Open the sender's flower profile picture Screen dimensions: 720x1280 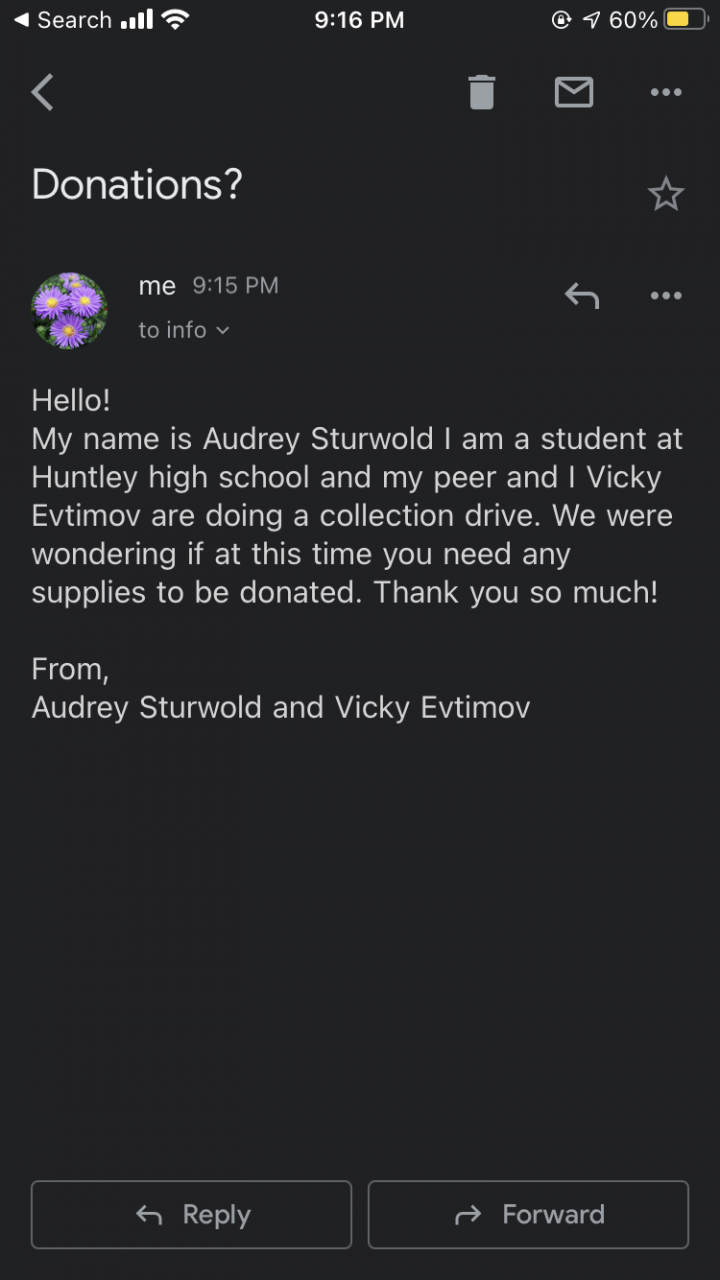pyautogui.click(x=70, y=310)
